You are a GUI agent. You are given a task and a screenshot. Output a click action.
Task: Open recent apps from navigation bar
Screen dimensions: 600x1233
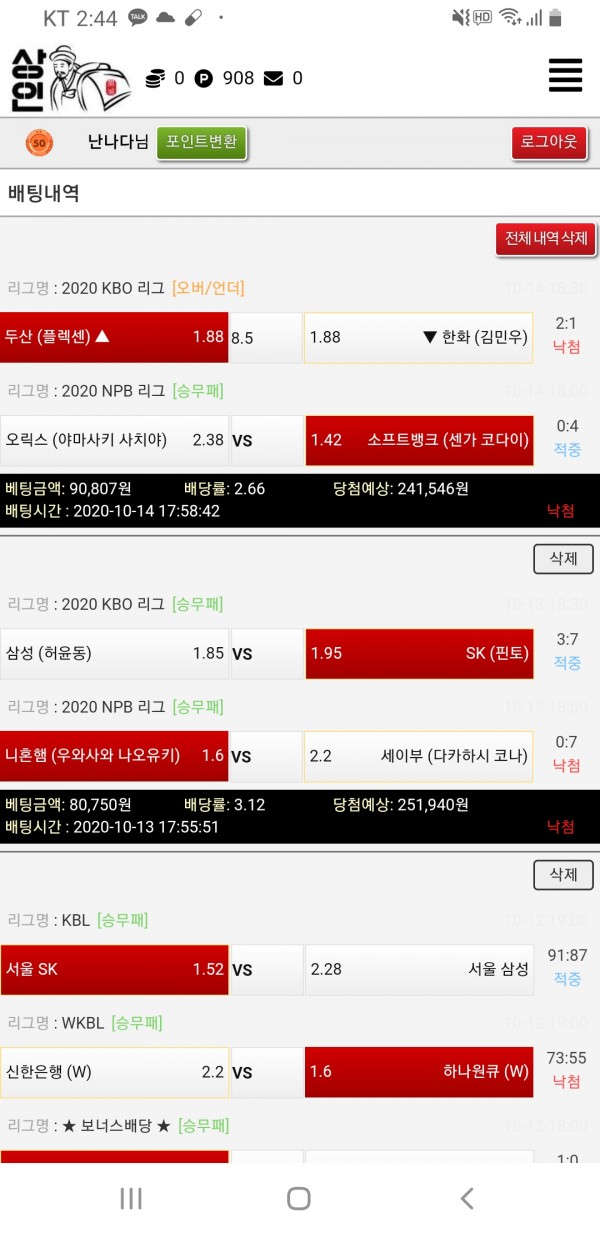tap(131, 1198)
